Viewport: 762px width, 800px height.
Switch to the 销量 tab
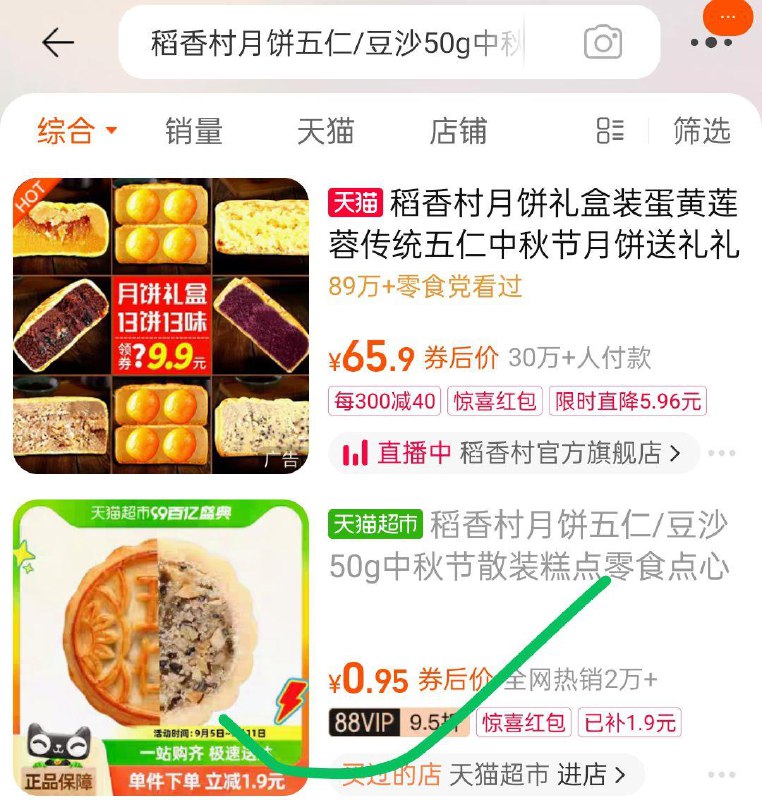pos(191,131)
